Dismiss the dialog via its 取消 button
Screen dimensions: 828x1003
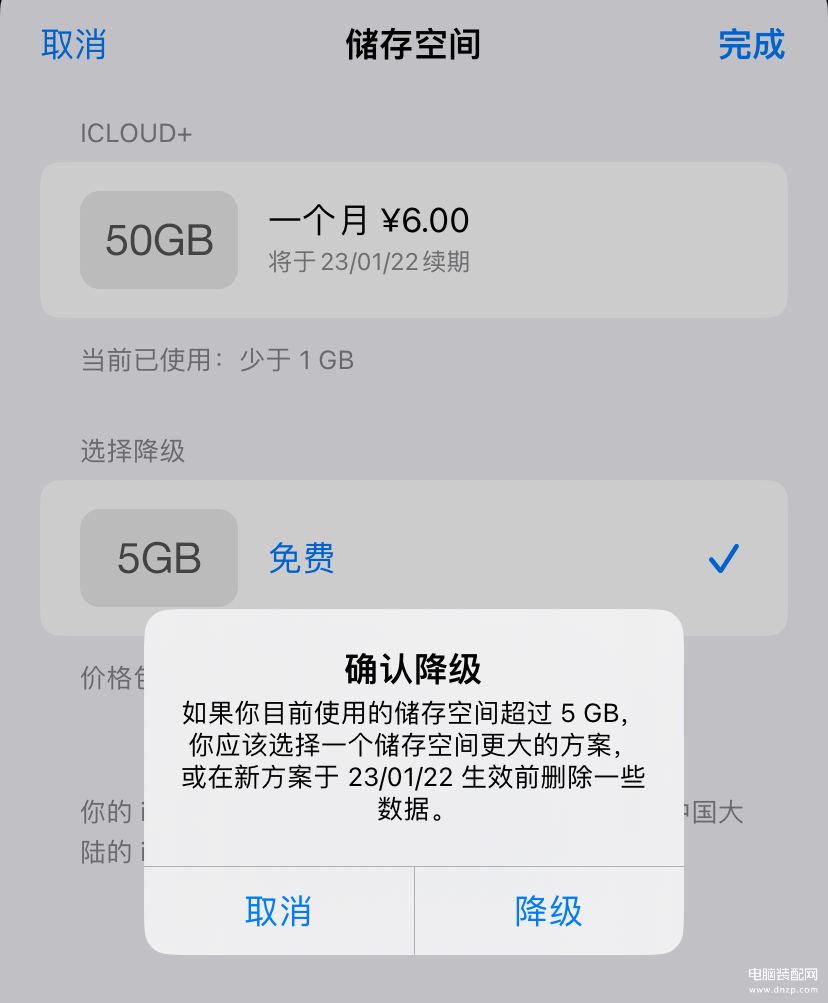[x=278, y=911]
